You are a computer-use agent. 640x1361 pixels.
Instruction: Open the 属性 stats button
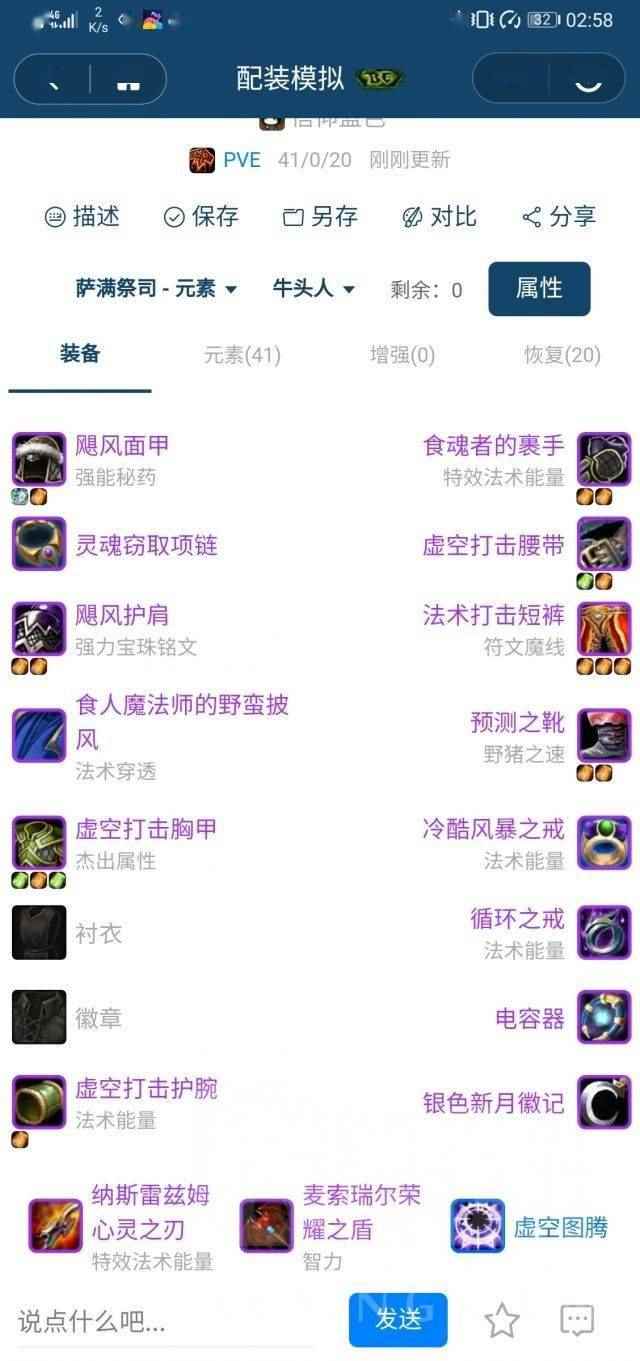click(539, 289)
